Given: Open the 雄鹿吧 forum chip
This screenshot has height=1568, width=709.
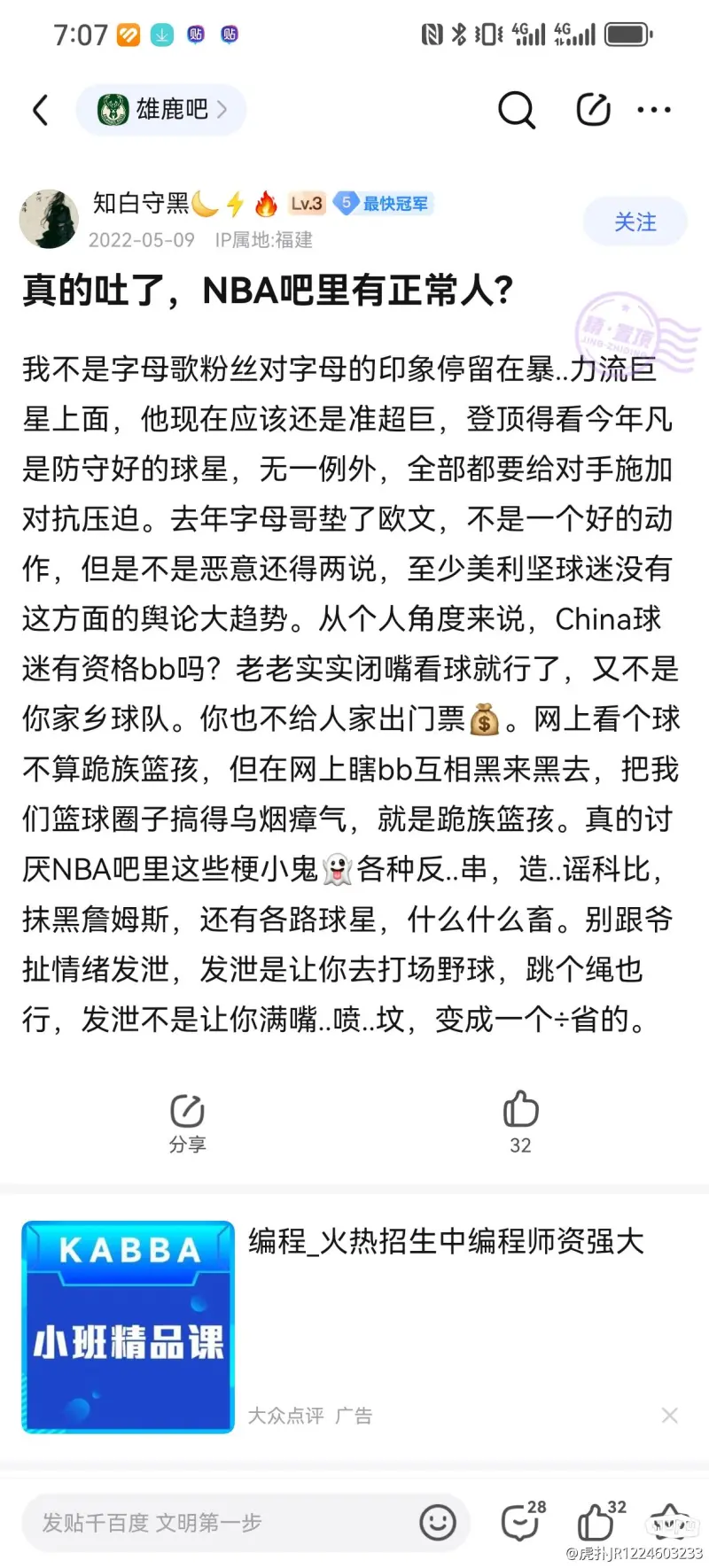Looking at the screenshot, I should coord(161,110).
